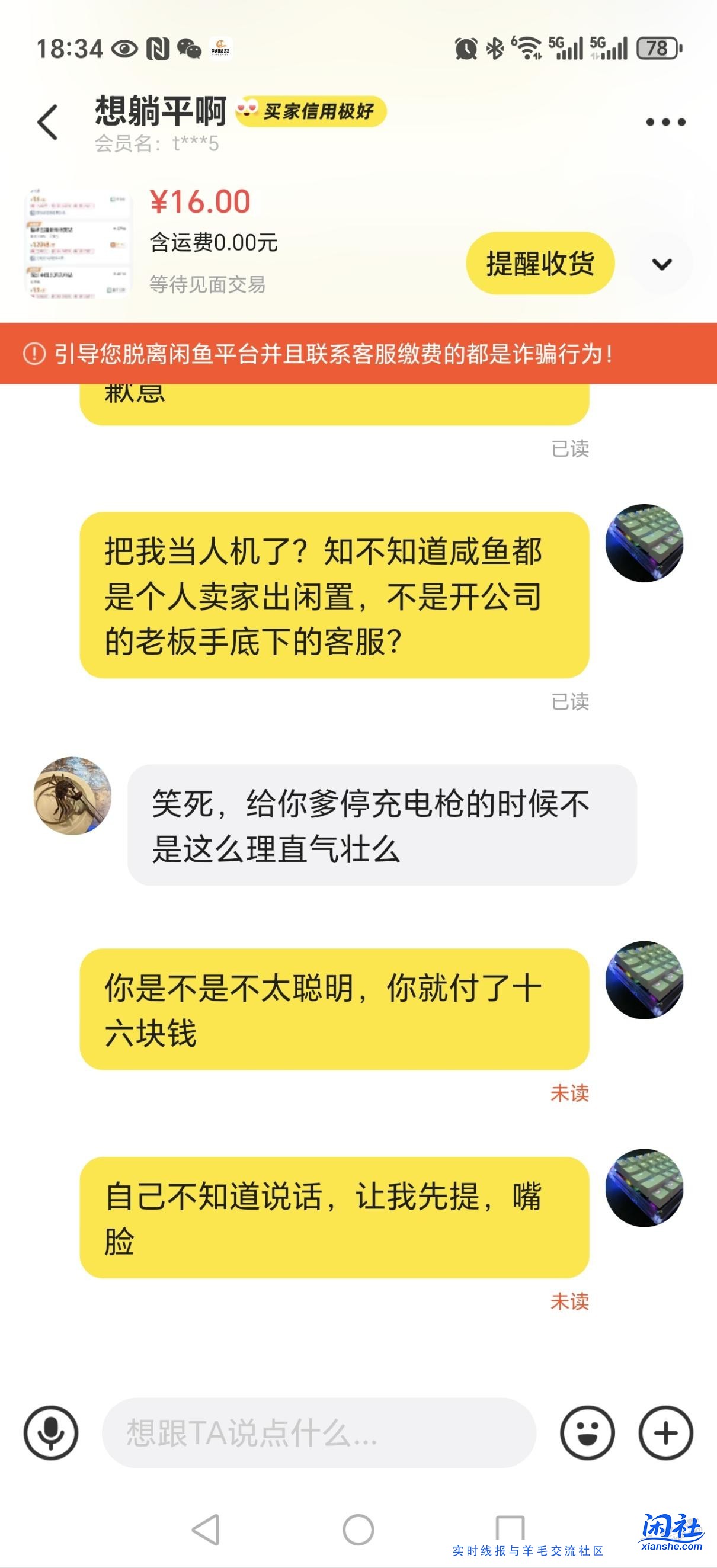Tap the plus icon to add attachments

pos(665,1432)
